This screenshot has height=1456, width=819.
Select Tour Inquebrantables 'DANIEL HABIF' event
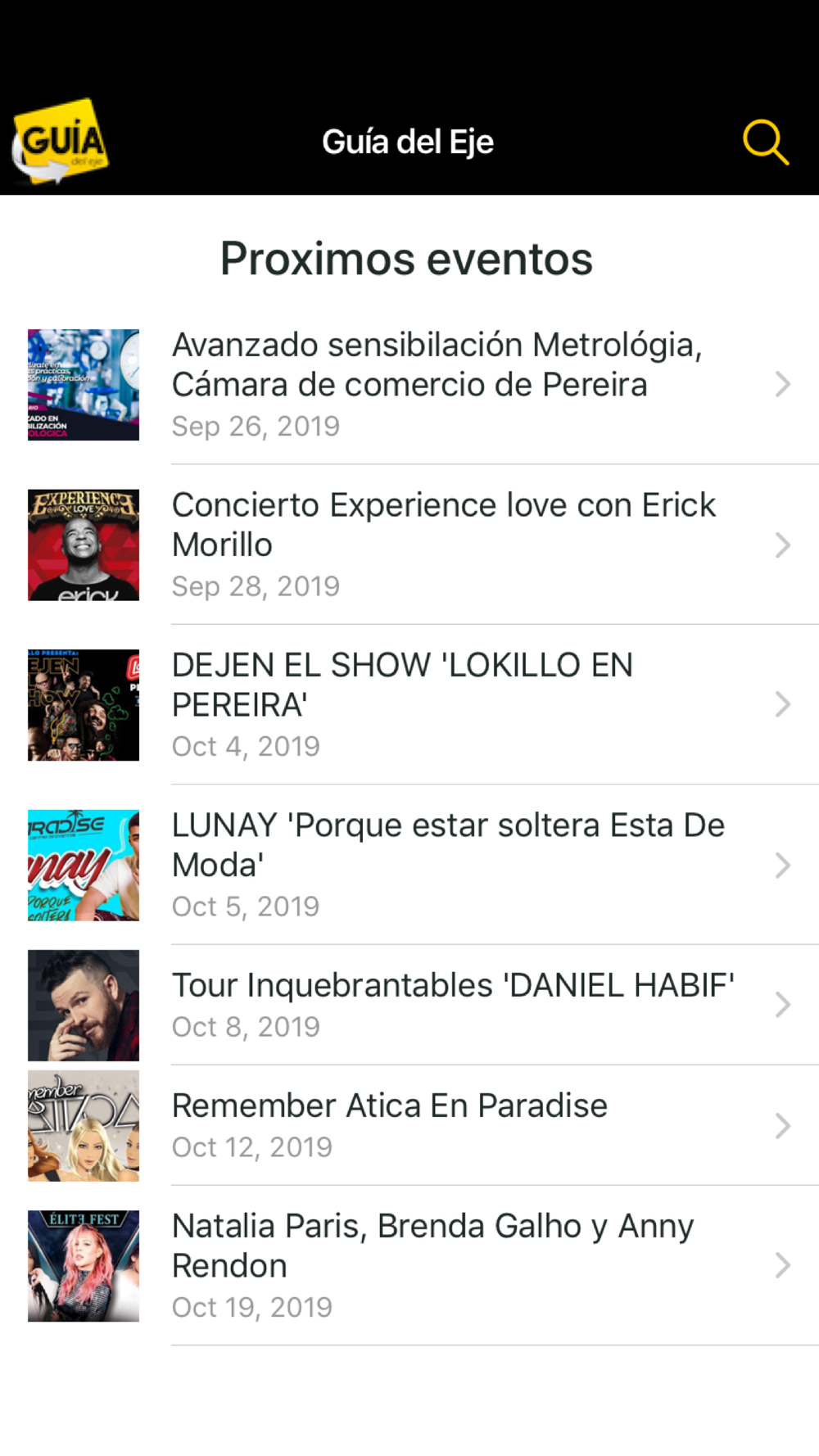point(409,1005)
